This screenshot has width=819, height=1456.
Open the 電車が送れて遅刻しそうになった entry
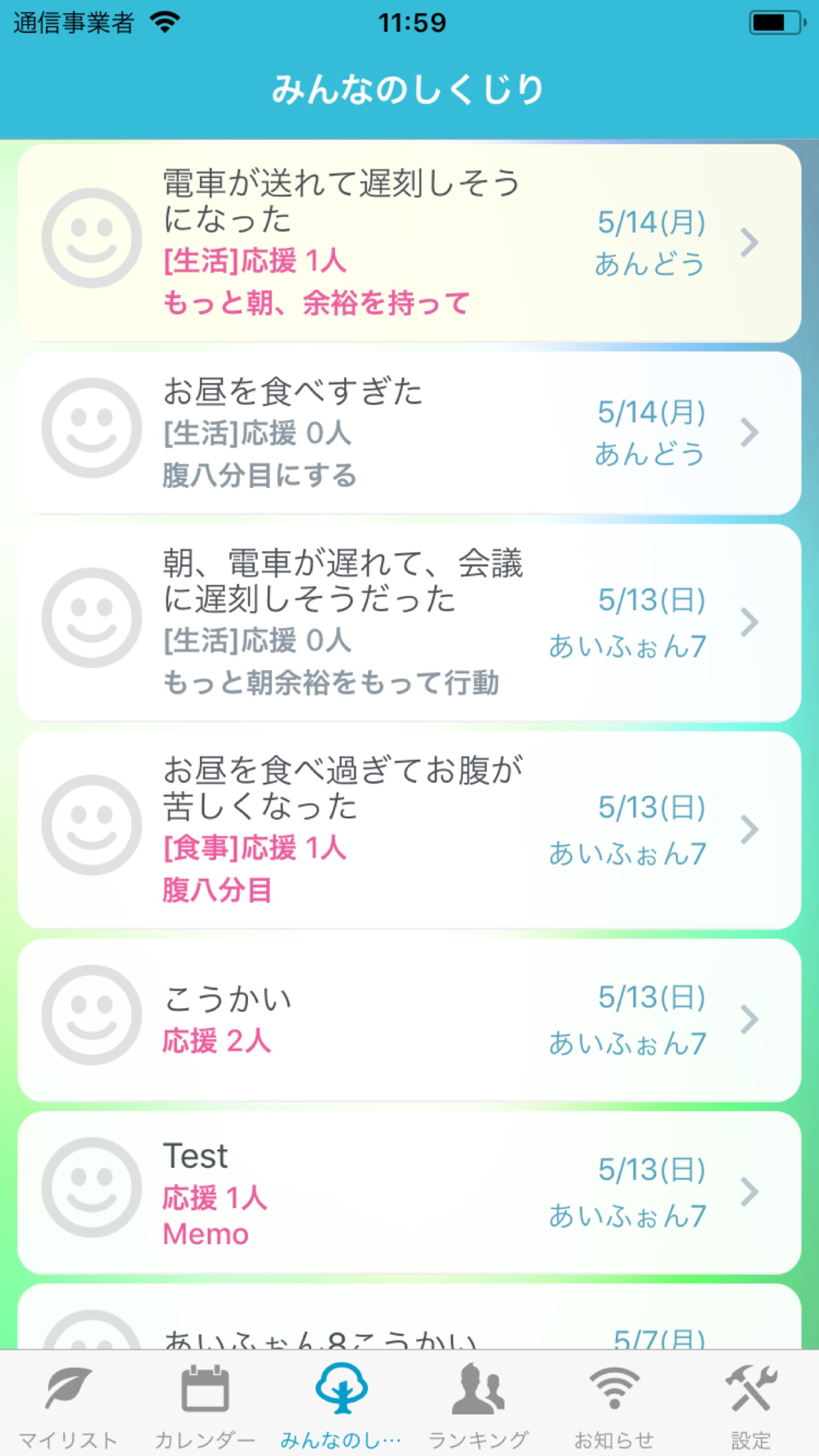click(409, 242)
